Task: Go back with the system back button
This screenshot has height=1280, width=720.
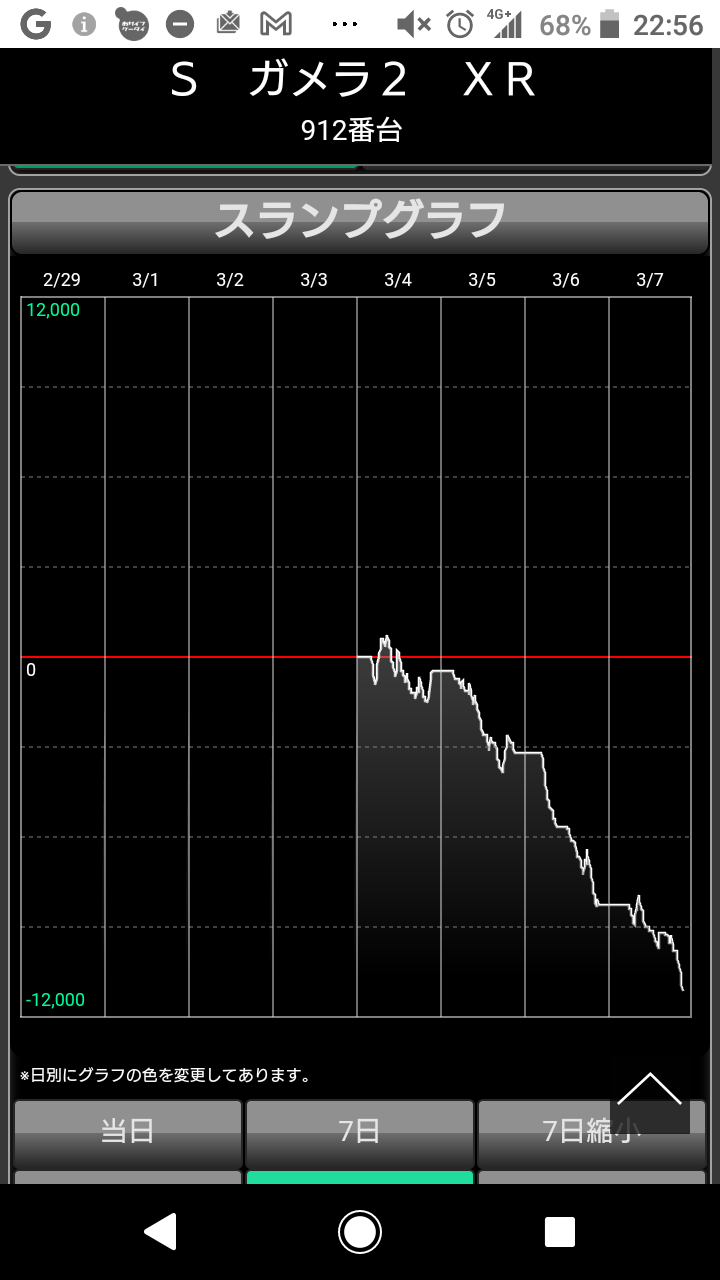Action: [x=160, y=1232]
